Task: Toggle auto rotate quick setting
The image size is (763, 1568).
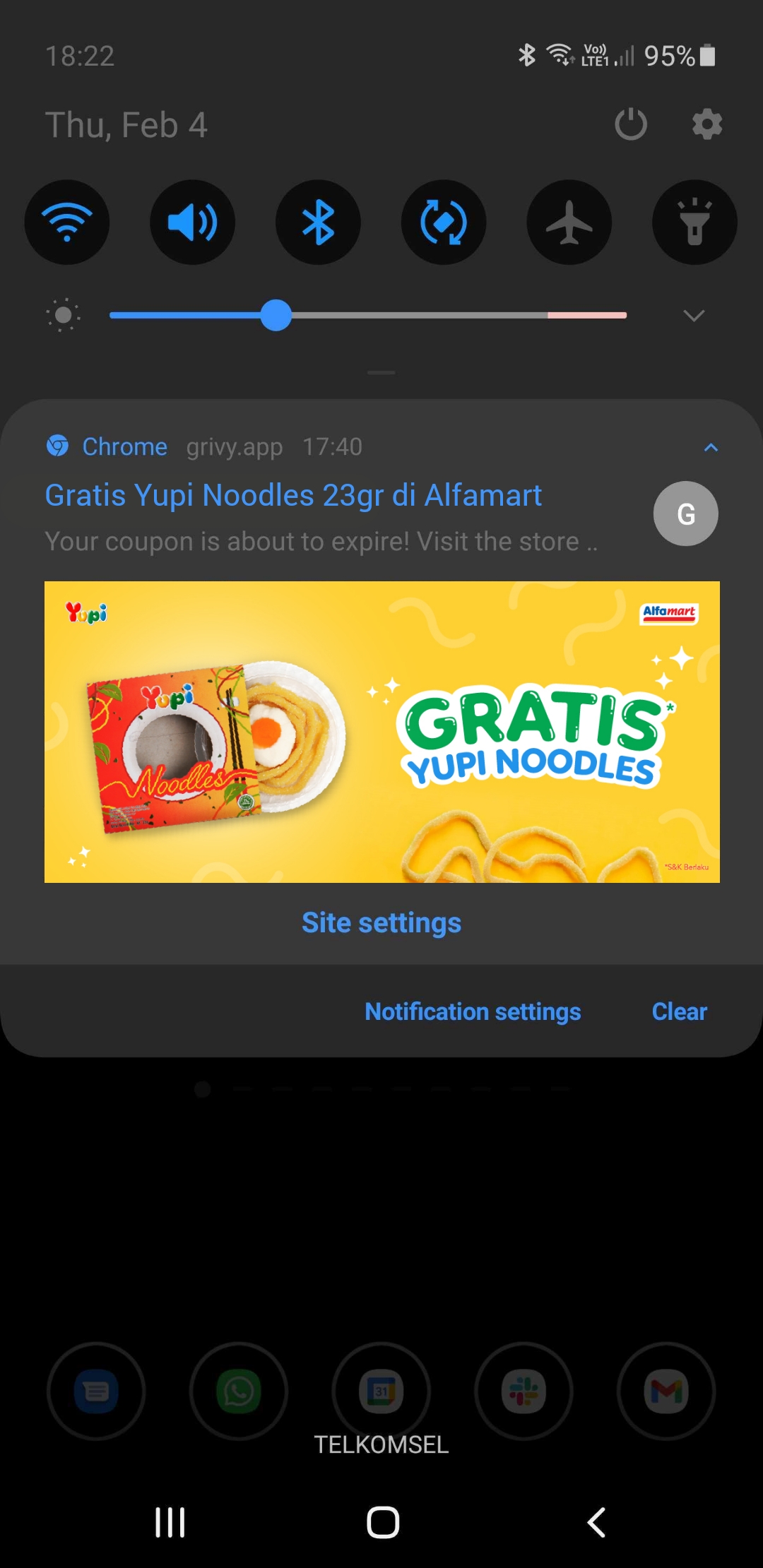Action: click(x=444, y=222)
